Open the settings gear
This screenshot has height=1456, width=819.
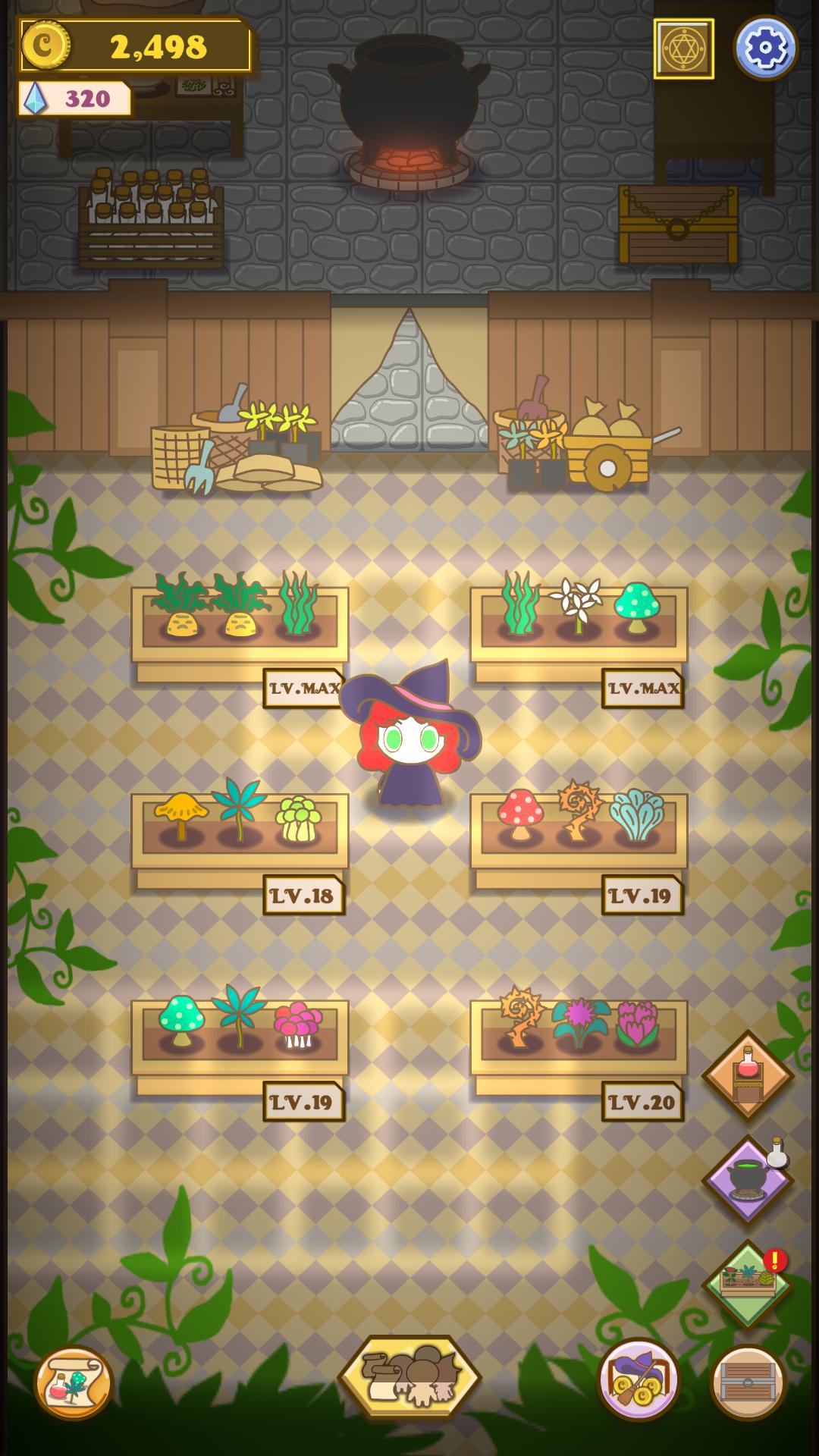765,48
